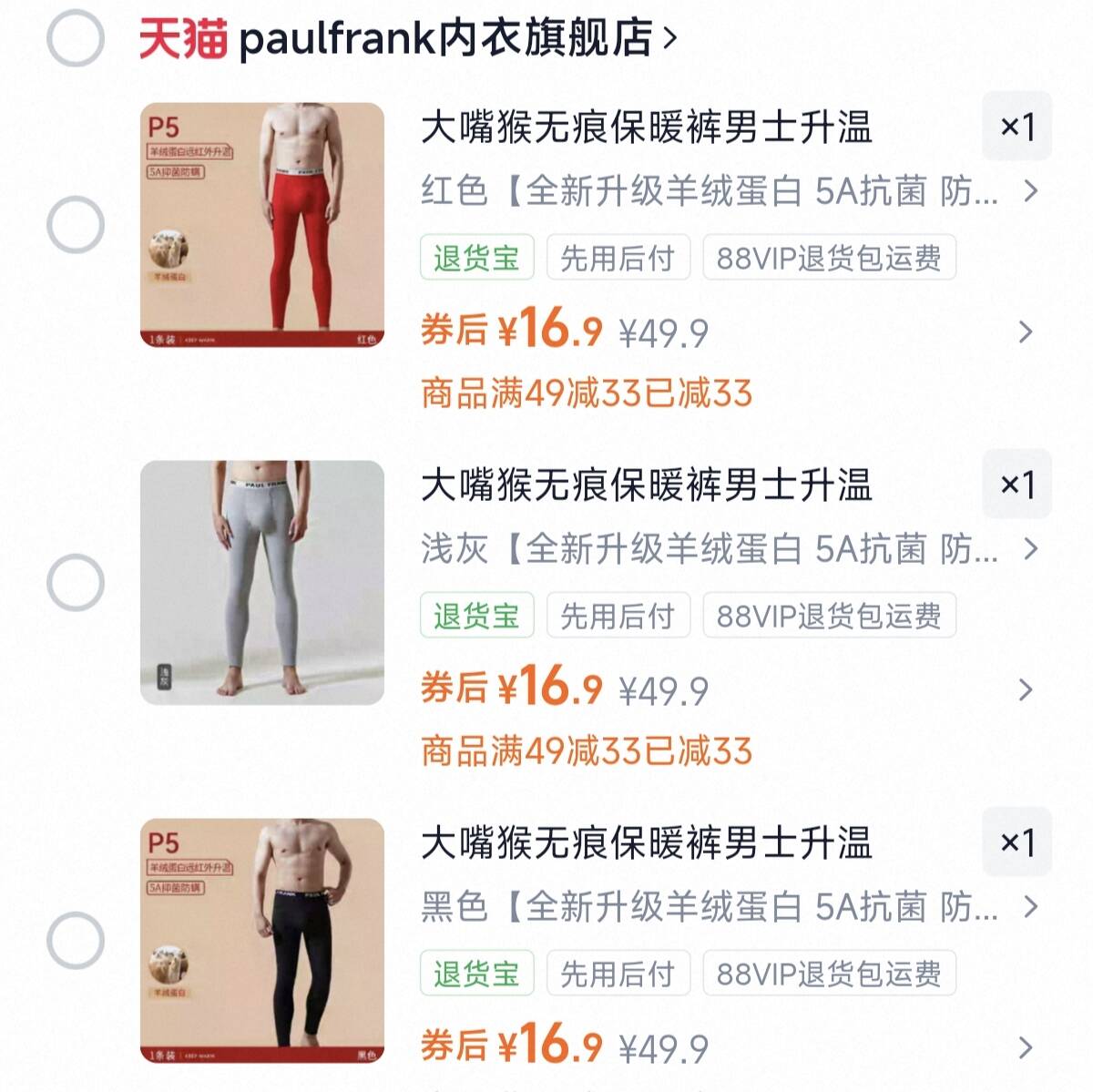Expand price details for the light grey item

1026,689
